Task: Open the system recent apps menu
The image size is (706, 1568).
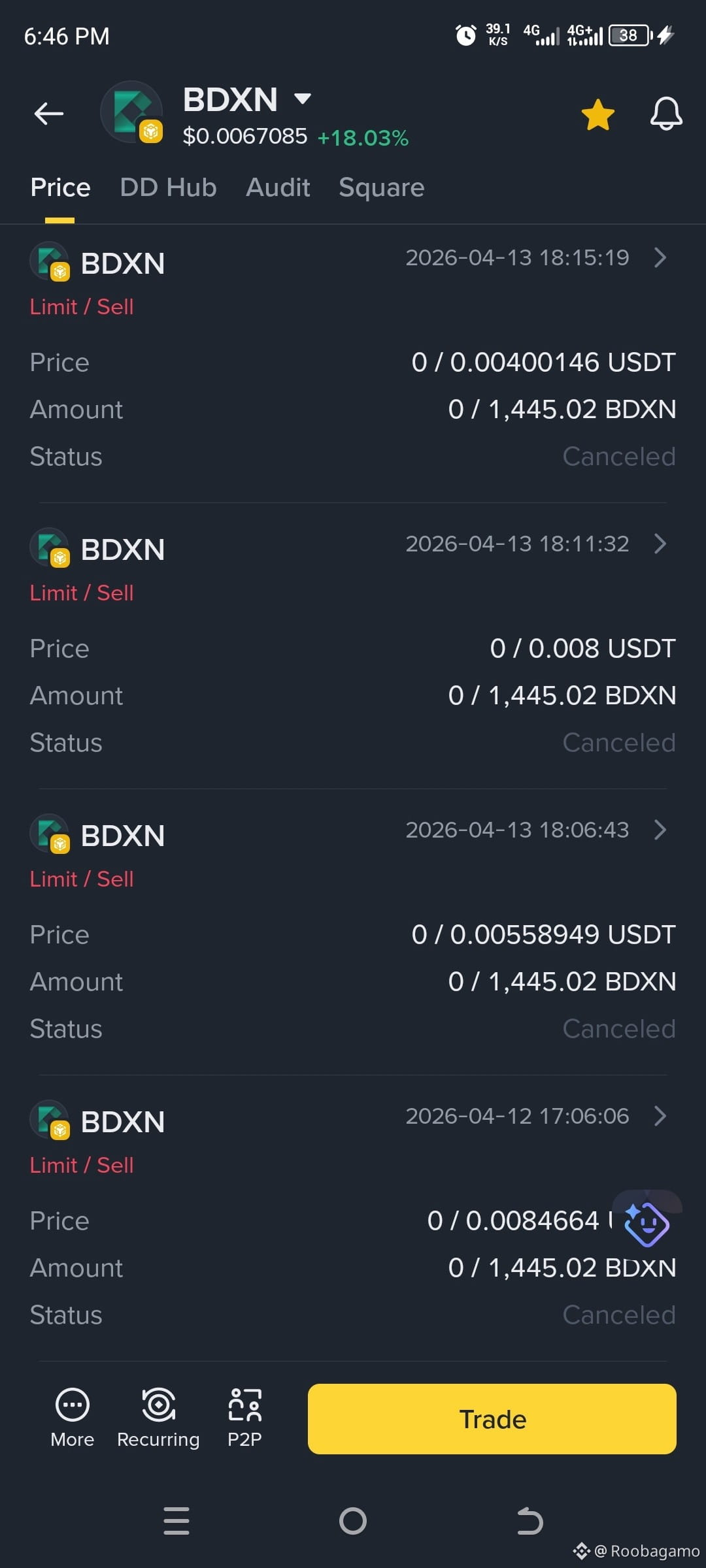Action: pyautogui.click(x=176, y=1521)
